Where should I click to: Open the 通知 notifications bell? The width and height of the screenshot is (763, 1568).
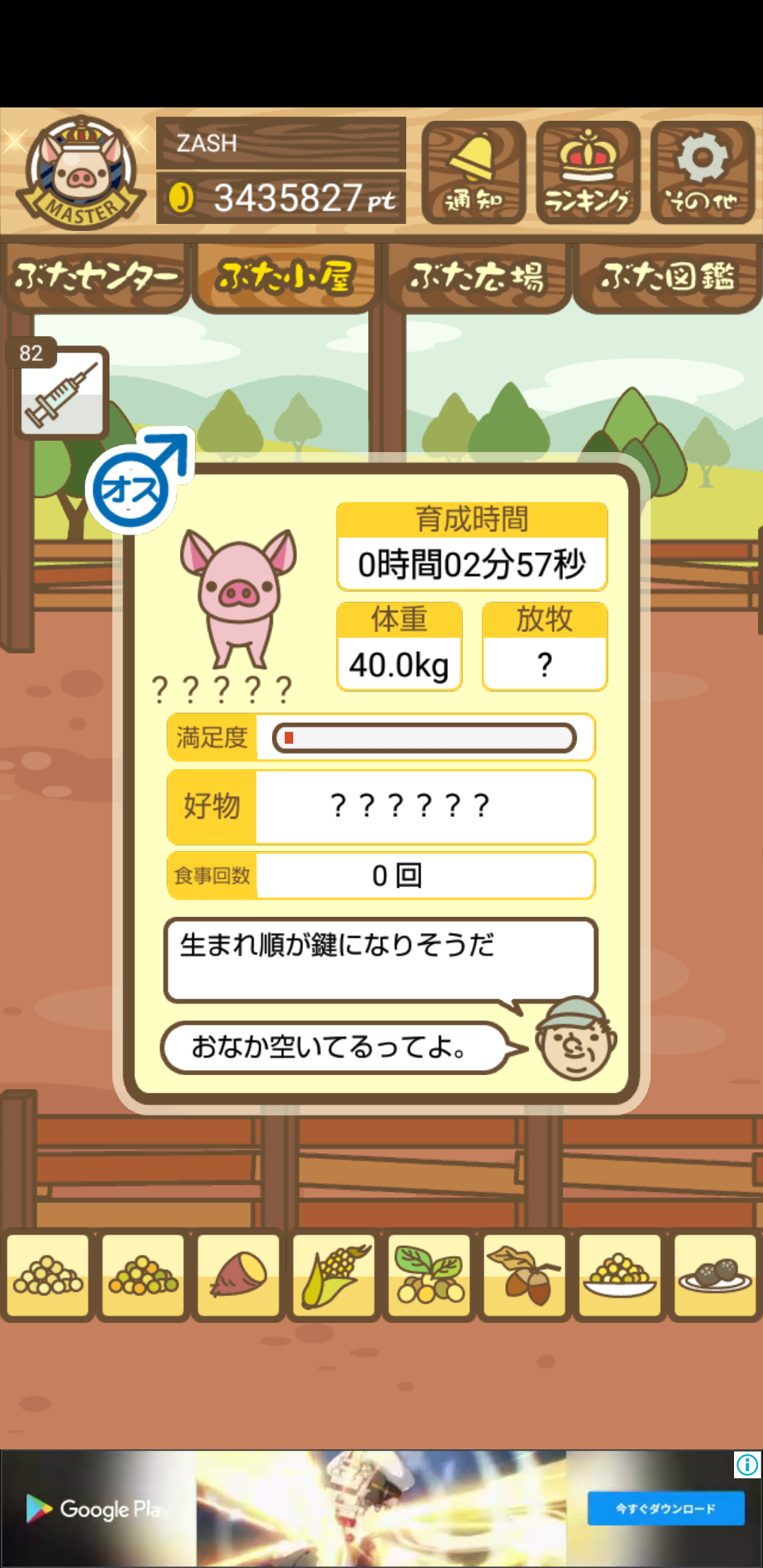click(x=473, y=172)
